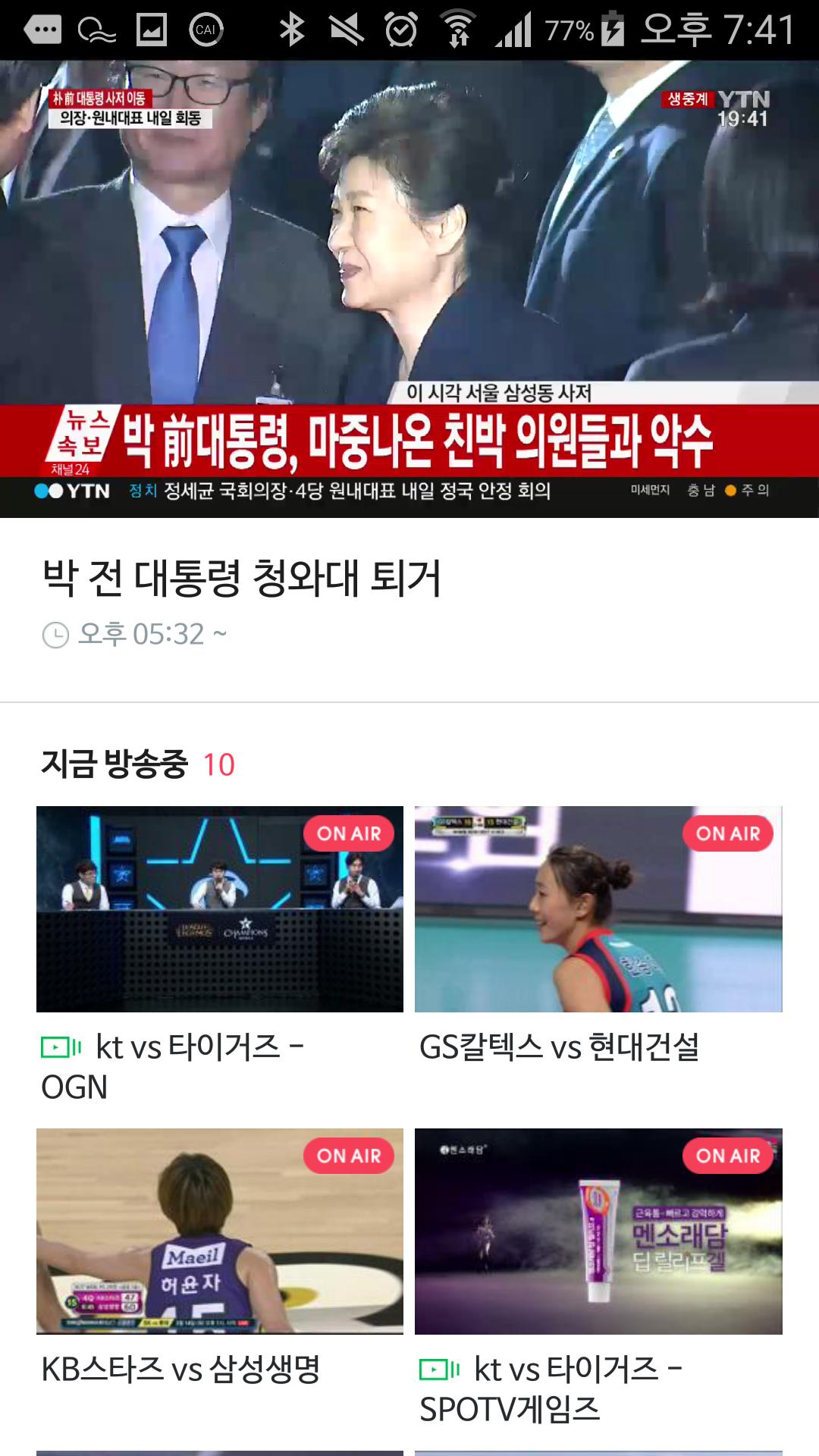Watch GS칼텍스 vs 현대건설 live
Screen dimensions: 819x1456
point(598,908)
